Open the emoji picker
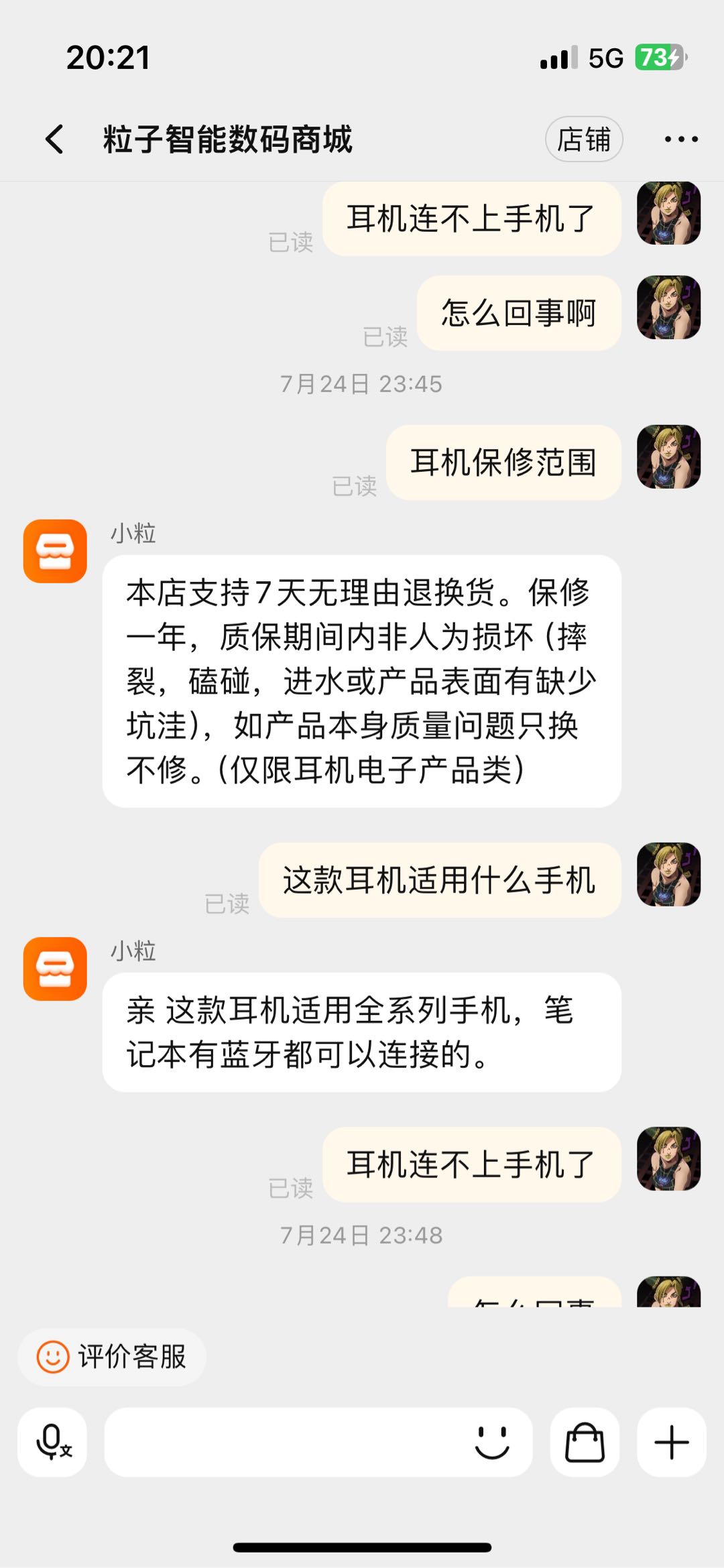724x1568 pixels. [492, 1441]
